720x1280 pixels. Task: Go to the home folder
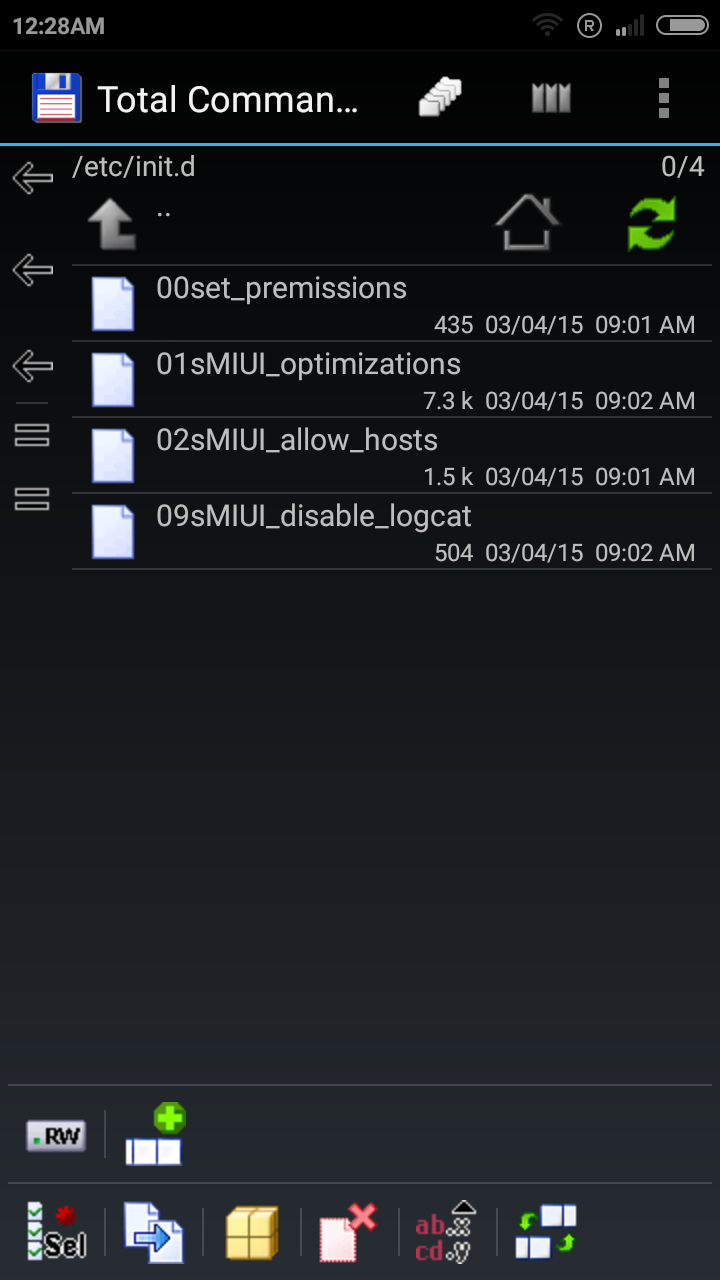click(527, 223)
